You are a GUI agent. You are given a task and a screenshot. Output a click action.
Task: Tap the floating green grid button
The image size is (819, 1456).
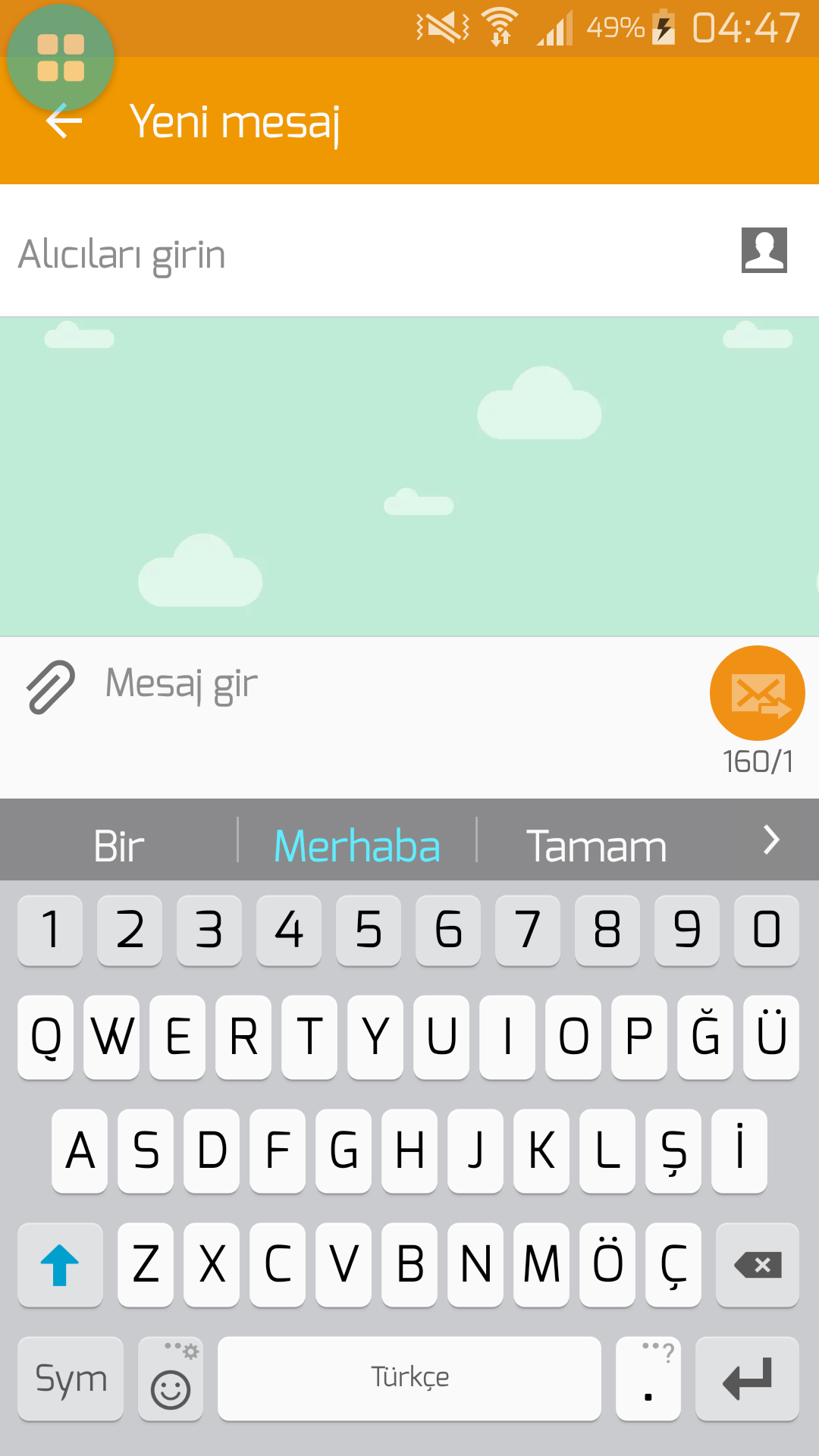(61, 58)
